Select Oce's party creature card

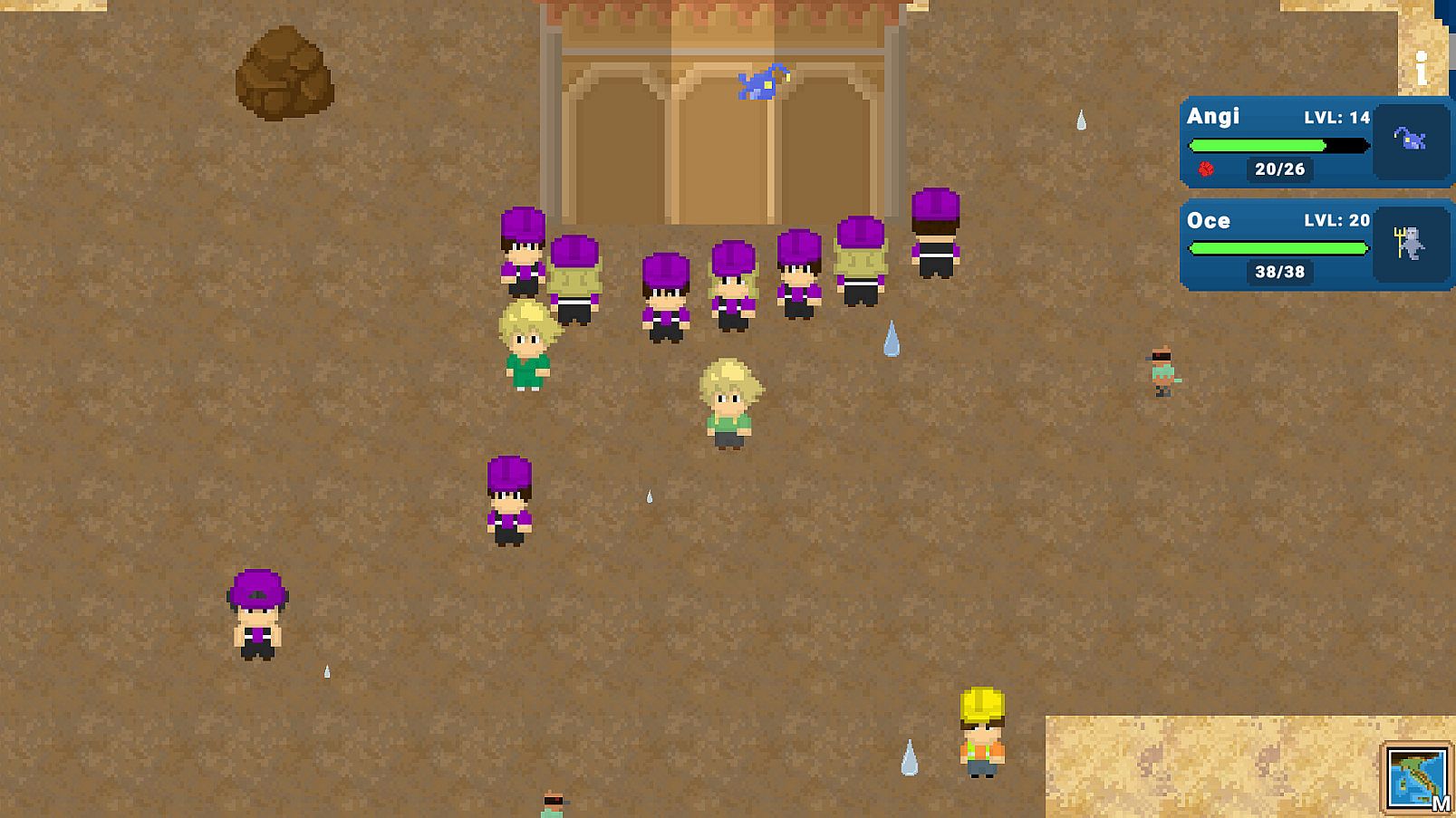click(x=1316, y=245)
